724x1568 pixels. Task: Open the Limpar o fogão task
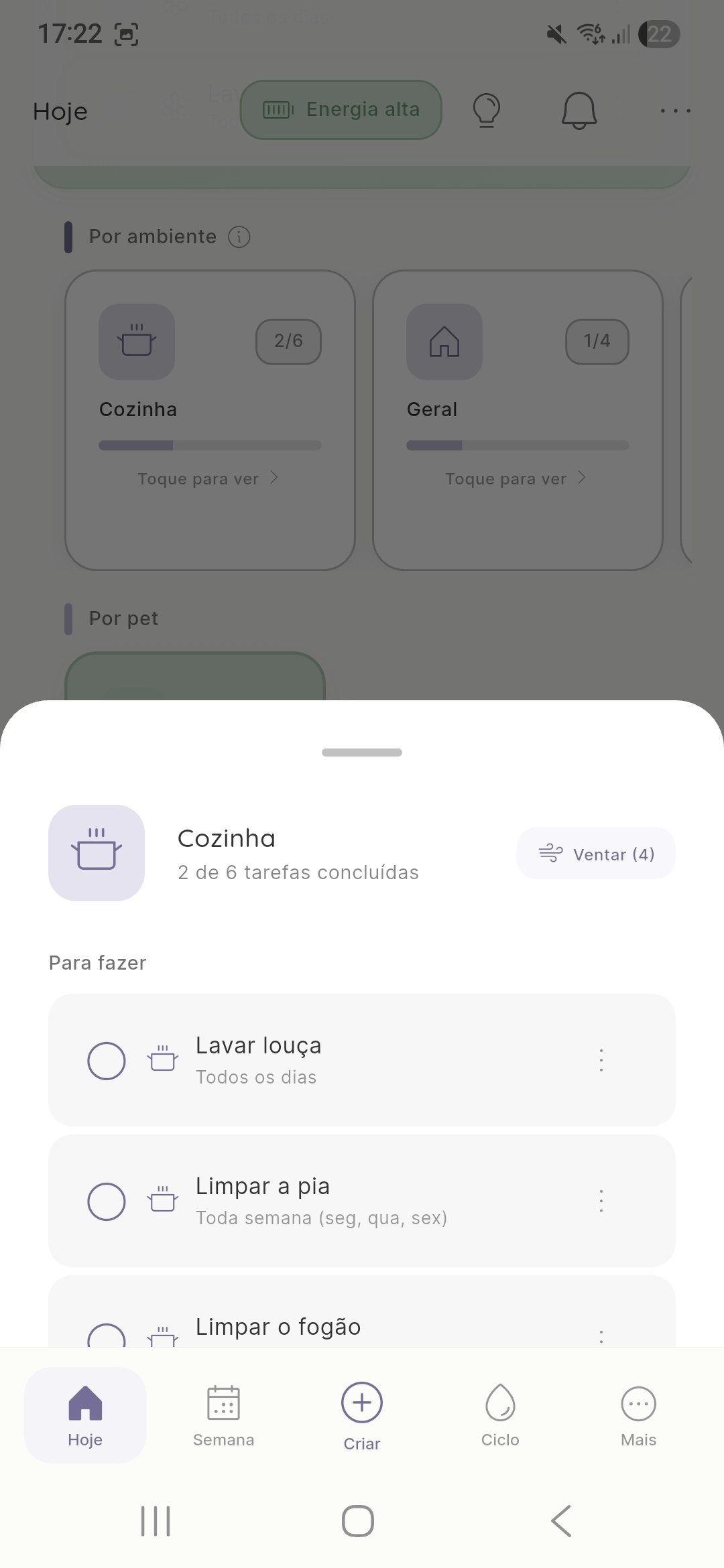[278, 1327]
